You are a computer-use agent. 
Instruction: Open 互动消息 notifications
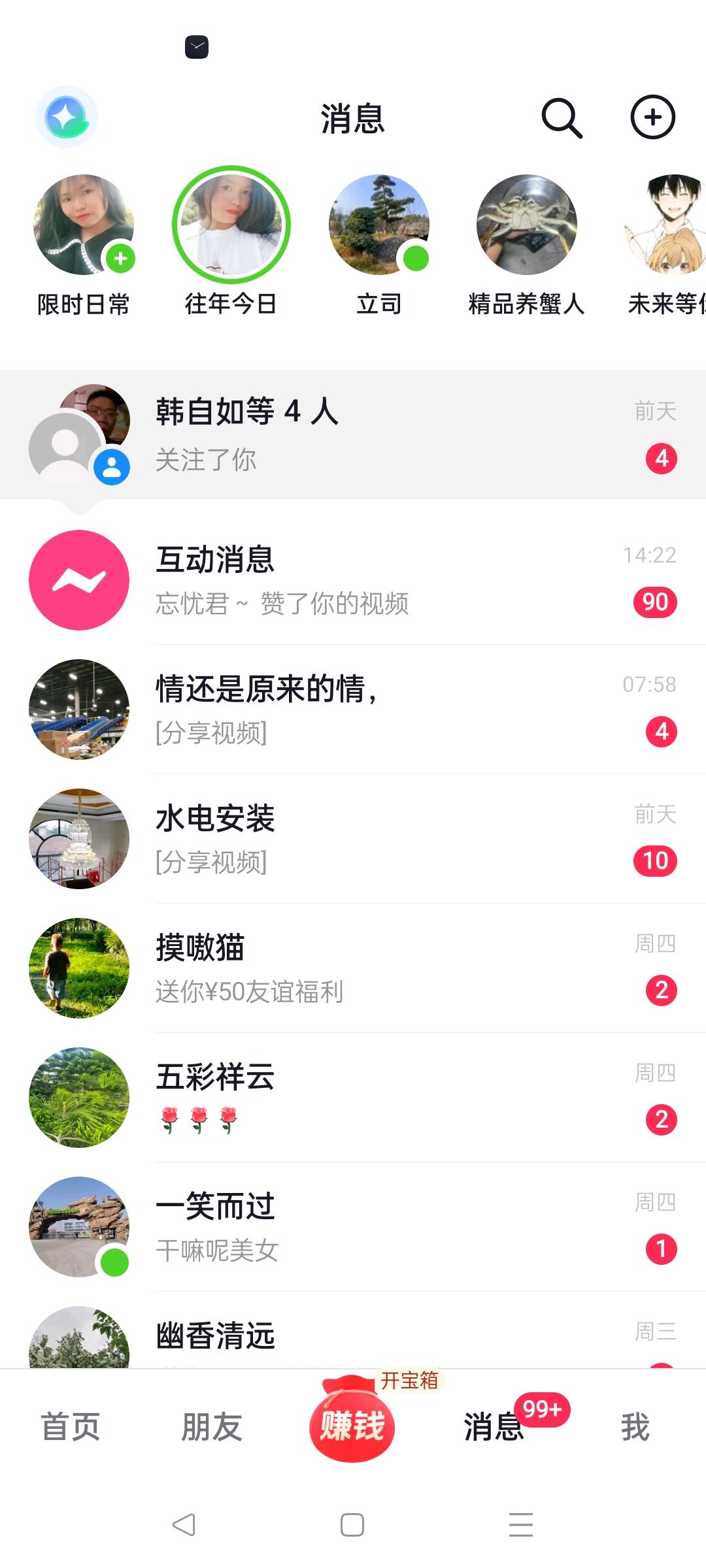coord(353,580)
